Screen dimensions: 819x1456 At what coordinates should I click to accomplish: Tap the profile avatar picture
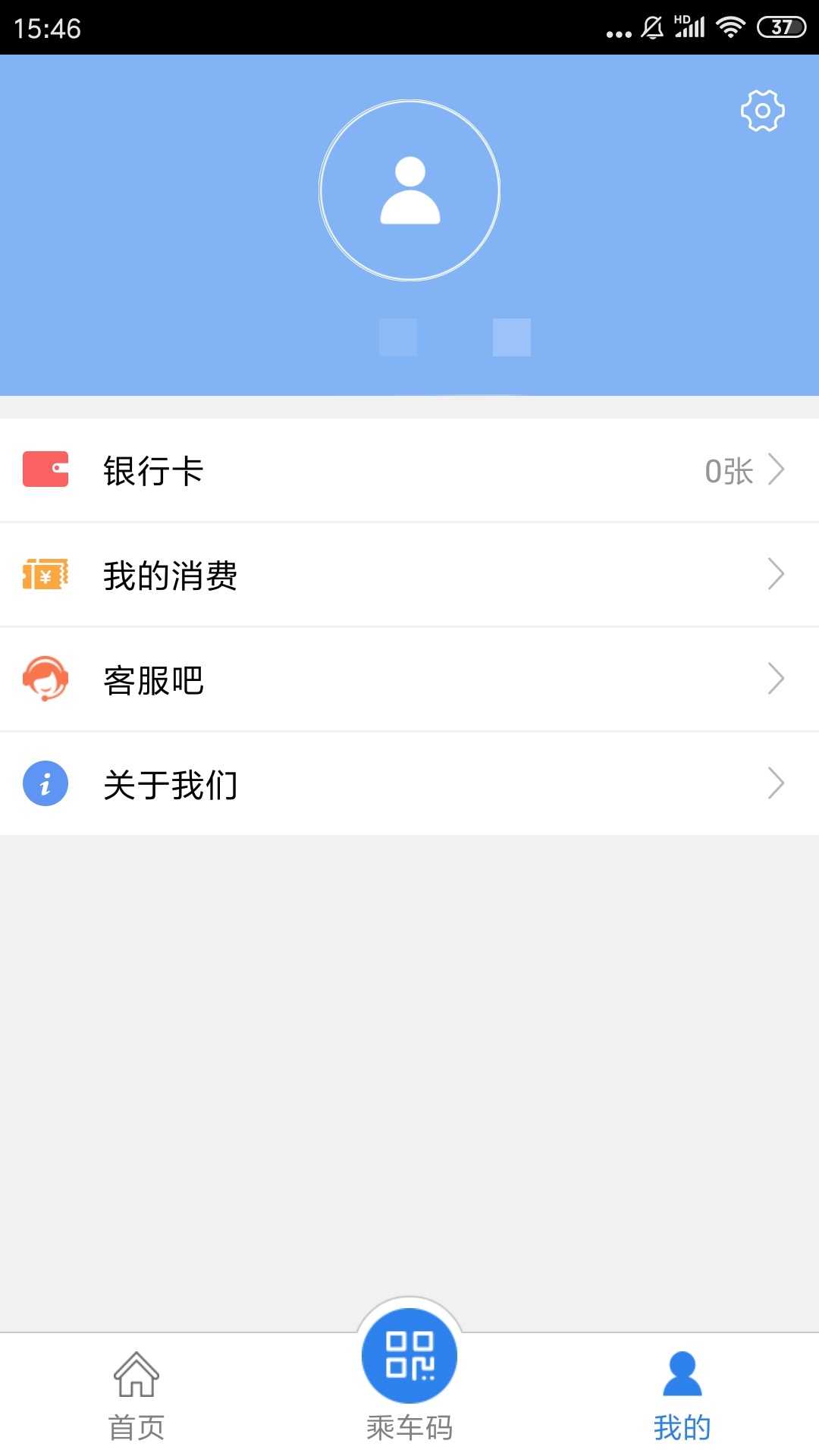(409, 190)
